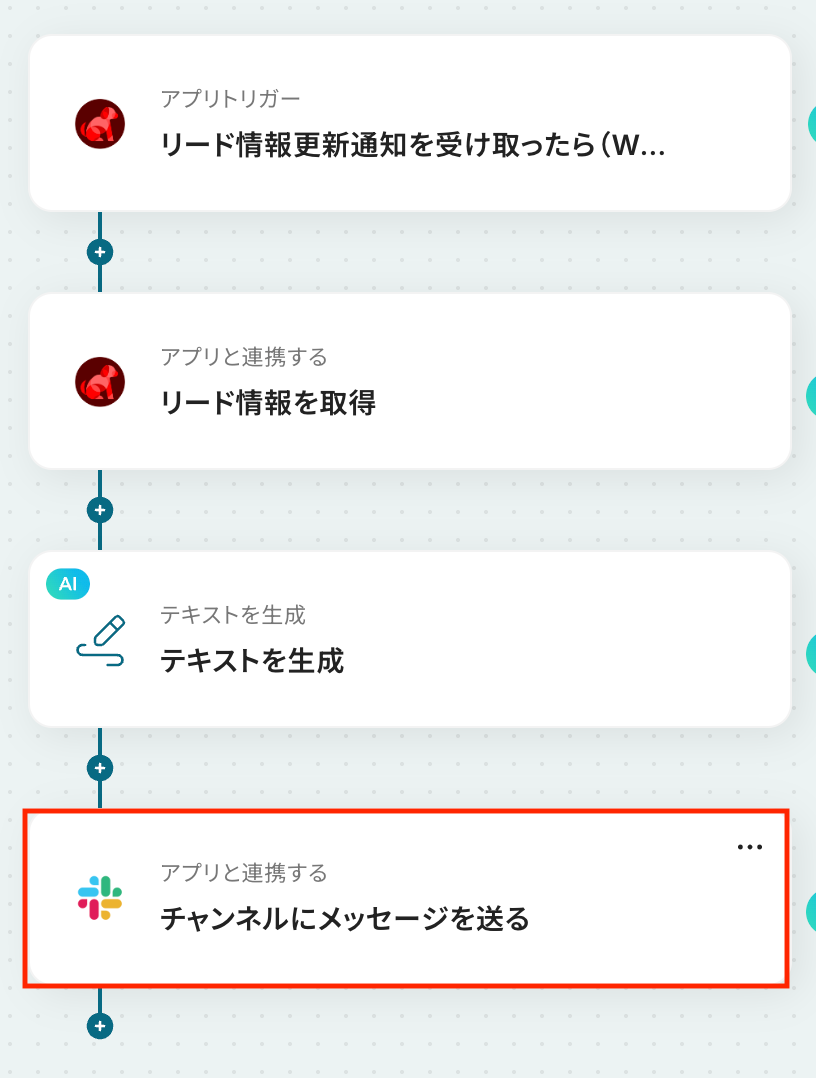
Task: Add a step below the app trigger card
Action: tap(99, 252)
